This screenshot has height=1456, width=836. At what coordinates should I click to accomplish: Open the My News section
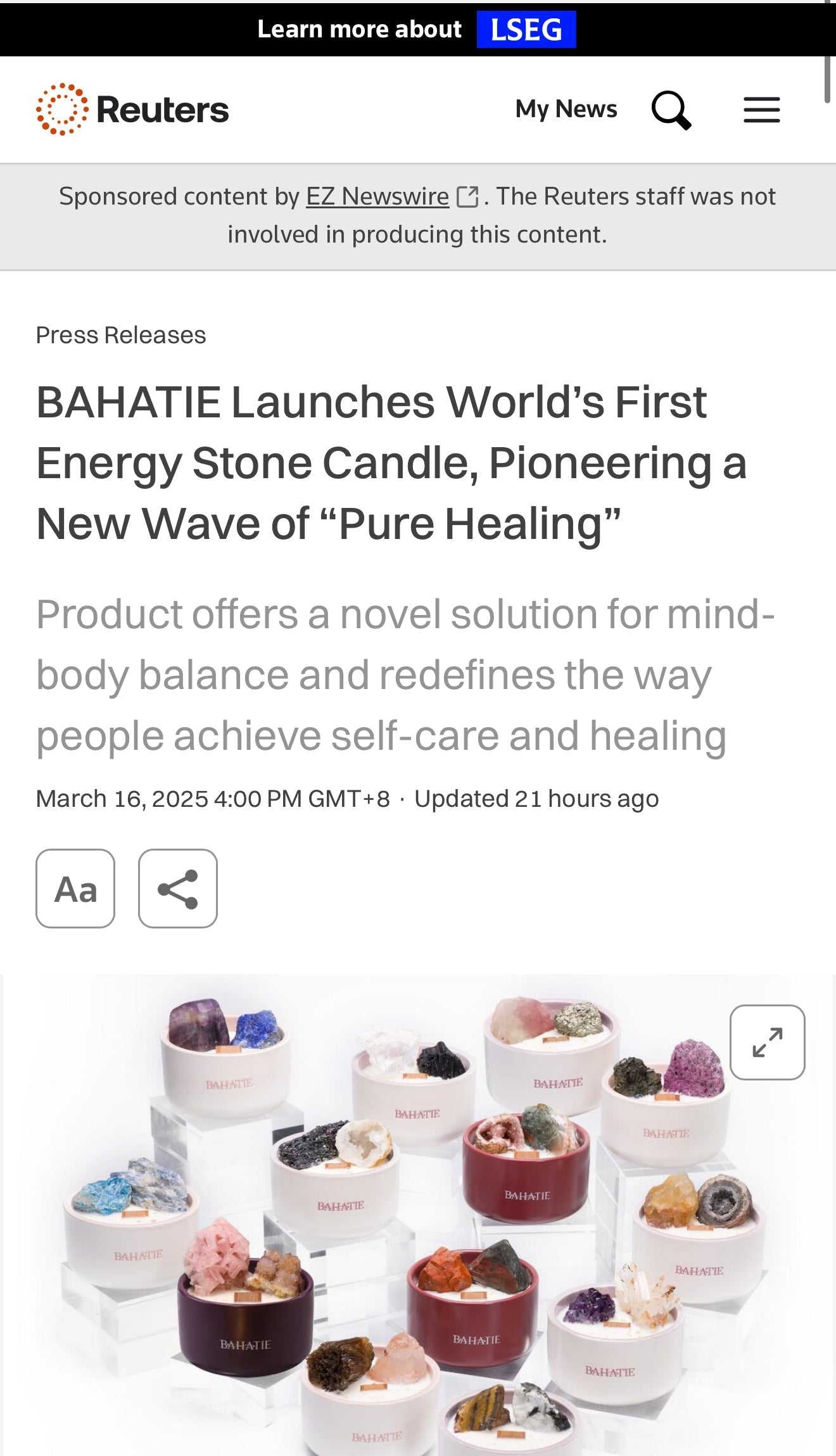566,109
